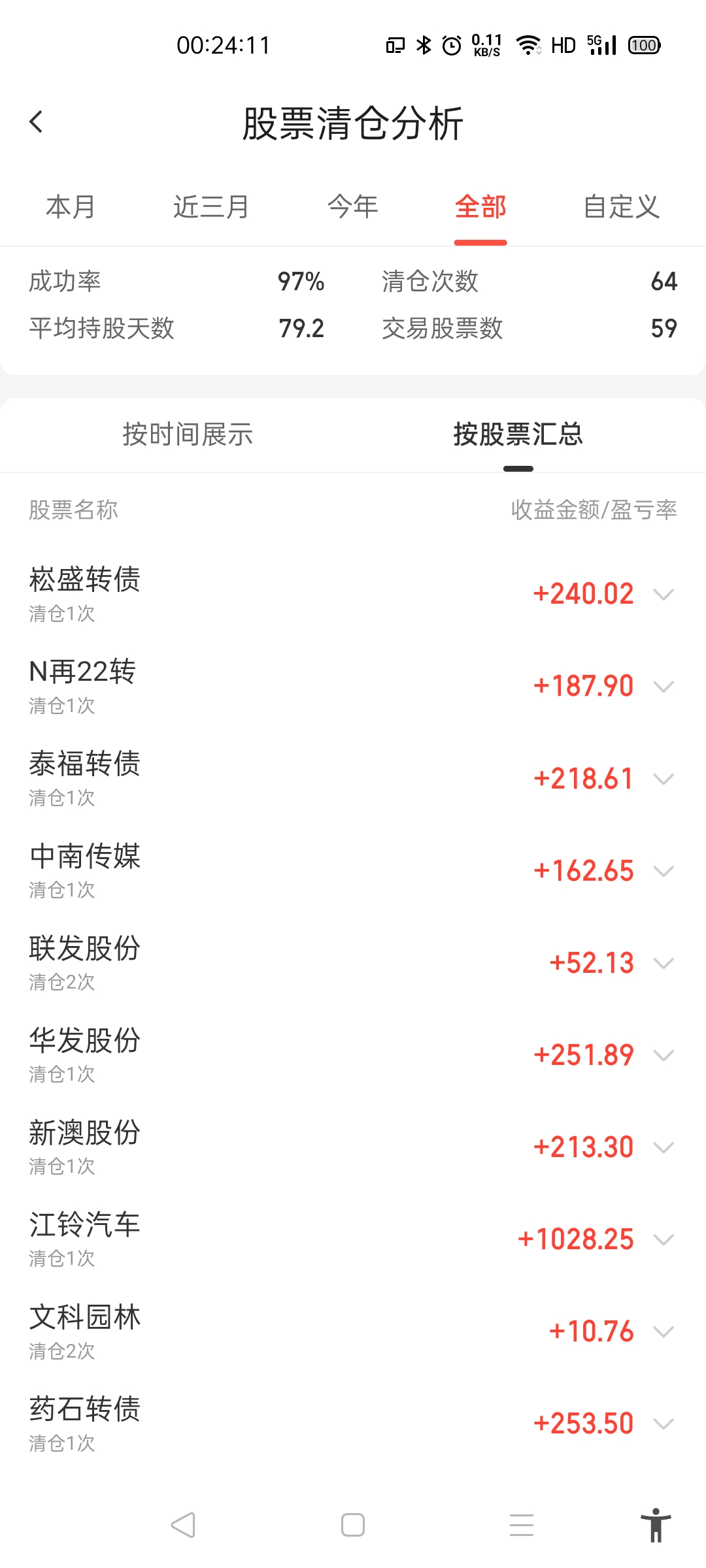Expand the 药石转债 entry
706x1568 pixels.
click(x=664, y=1424)
